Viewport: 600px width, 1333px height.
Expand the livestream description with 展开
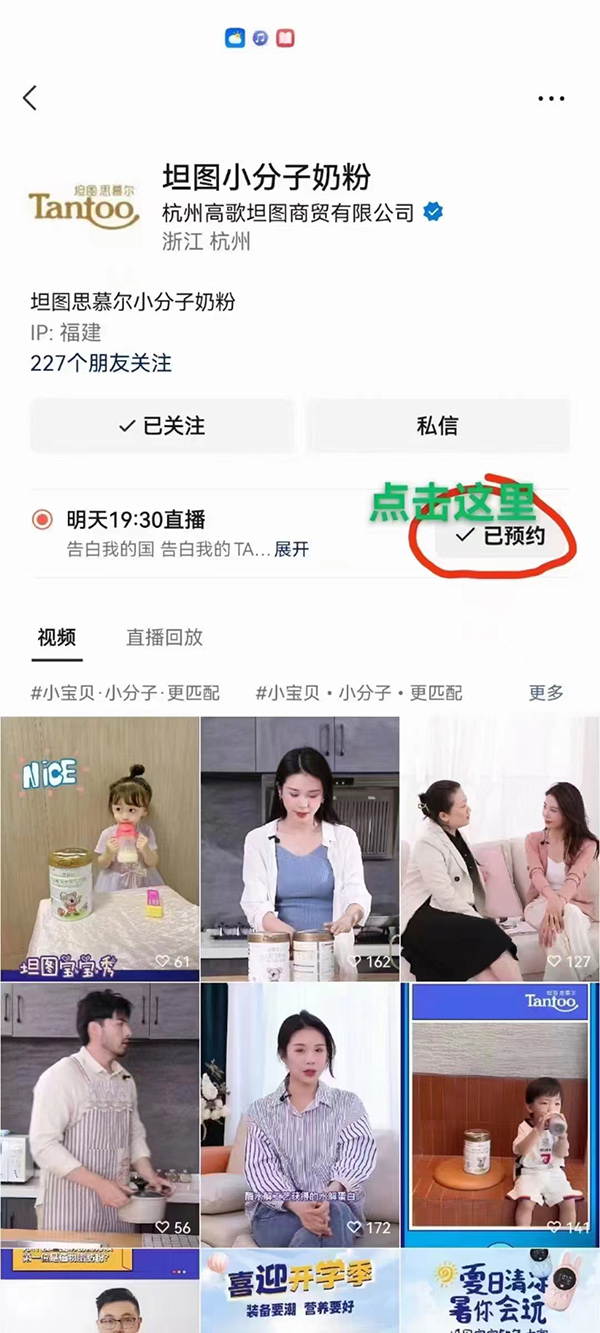click(x=292, y=550)
